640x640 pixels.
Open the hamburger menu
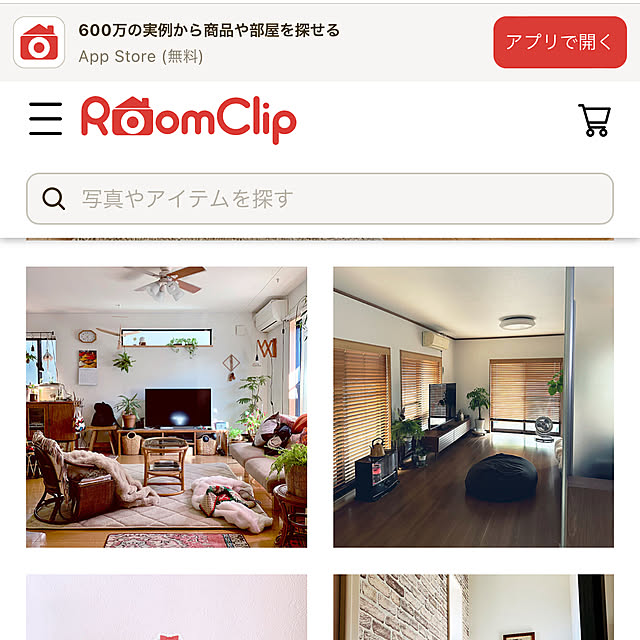pos(45,119)
